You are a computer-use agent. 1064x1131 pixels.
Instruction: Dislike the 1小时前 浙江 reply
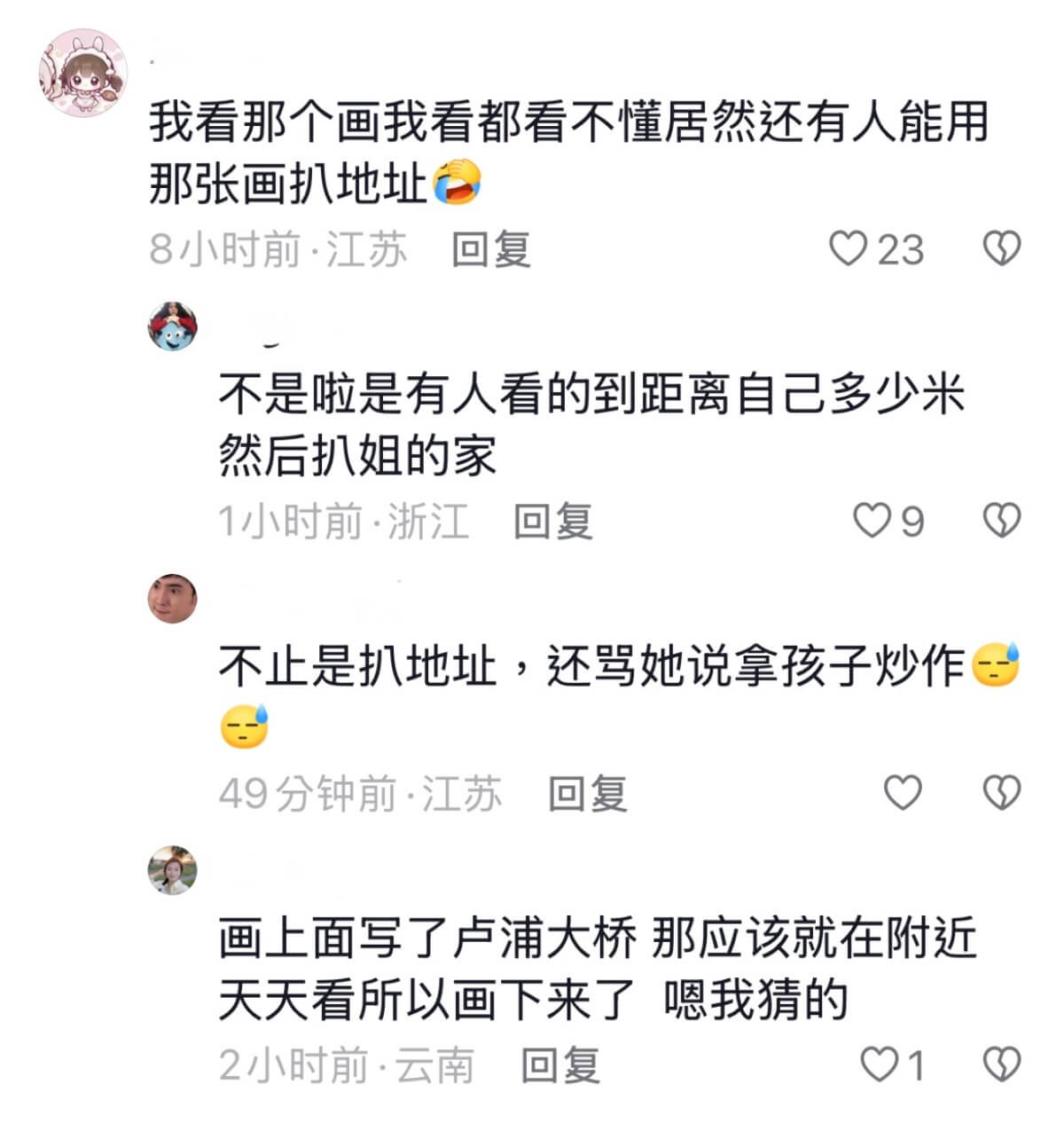pos(1002,522)
